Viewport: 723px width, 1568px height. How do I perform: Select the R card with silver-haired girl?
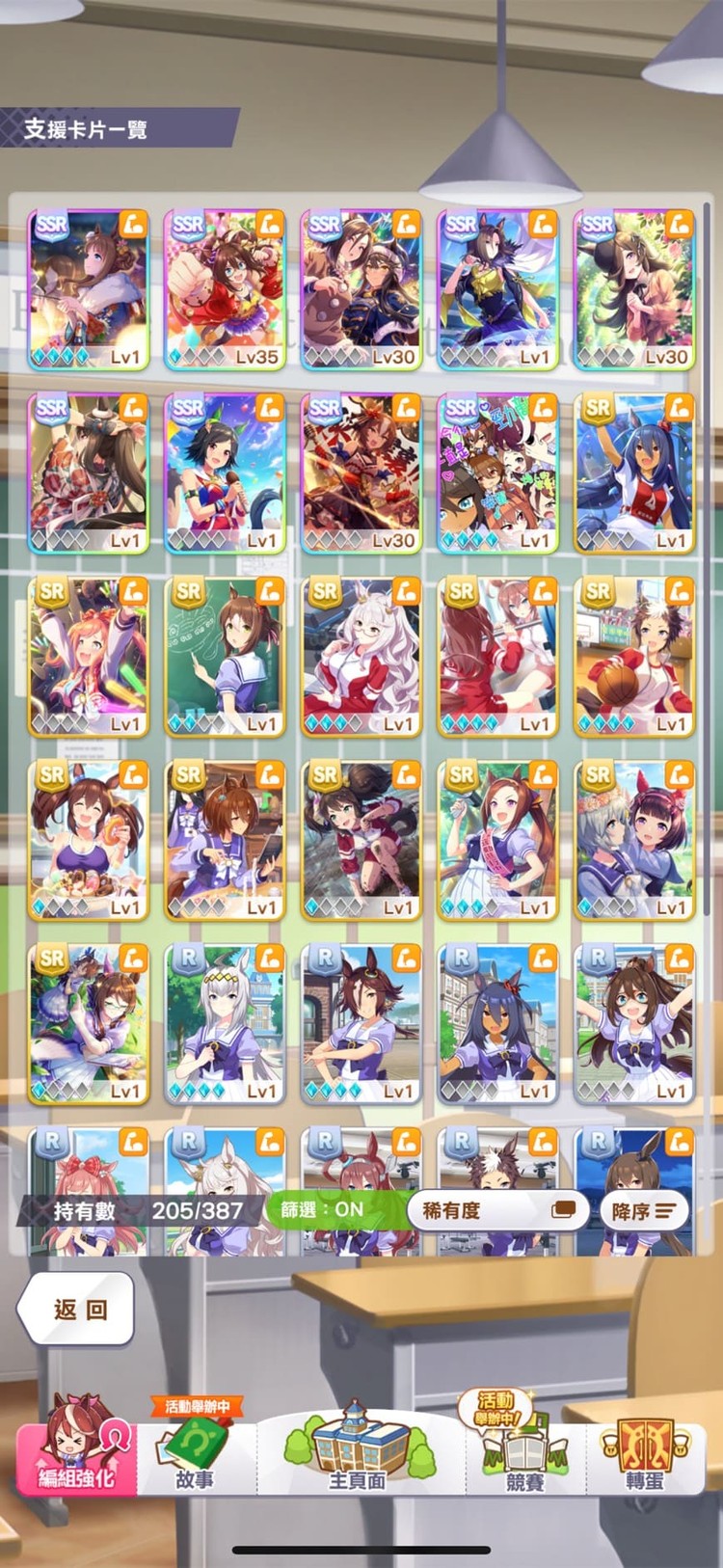pos(225,1023)
